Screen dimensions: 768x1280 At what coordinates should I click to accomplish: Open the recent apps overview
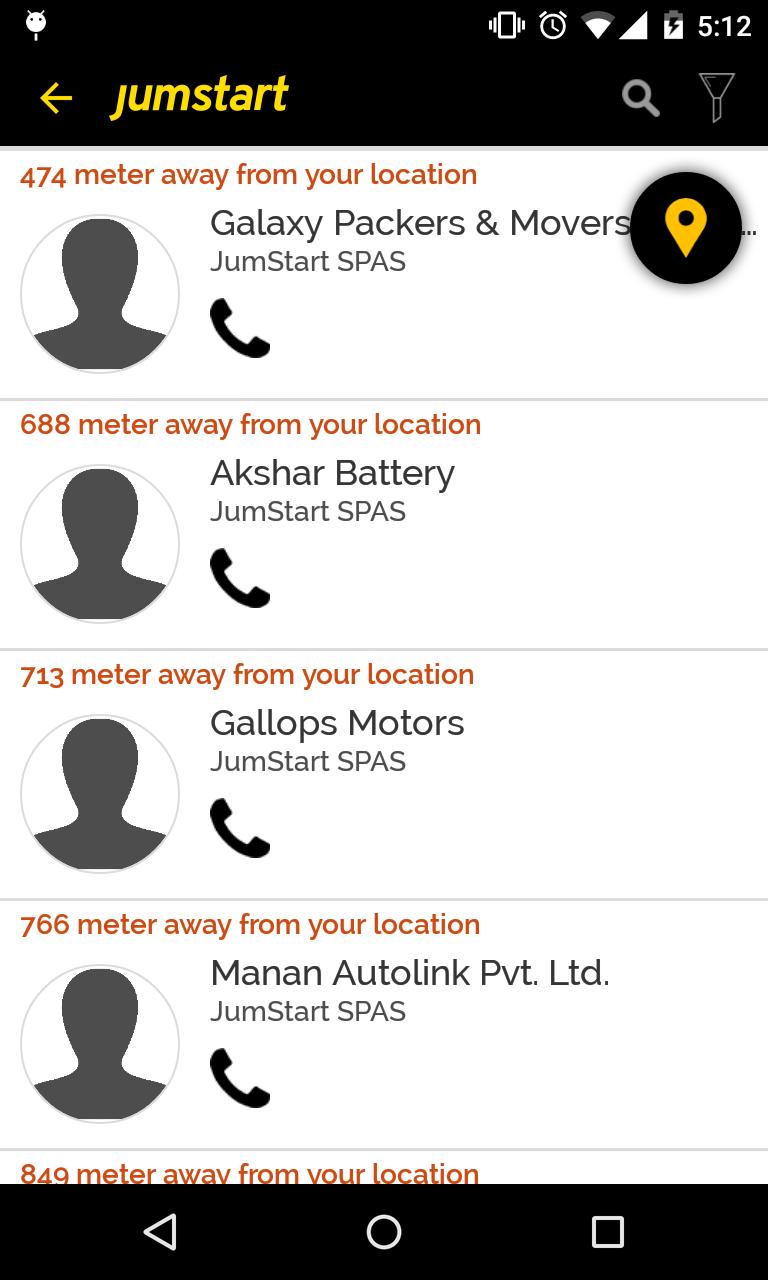click(607, 1232)
